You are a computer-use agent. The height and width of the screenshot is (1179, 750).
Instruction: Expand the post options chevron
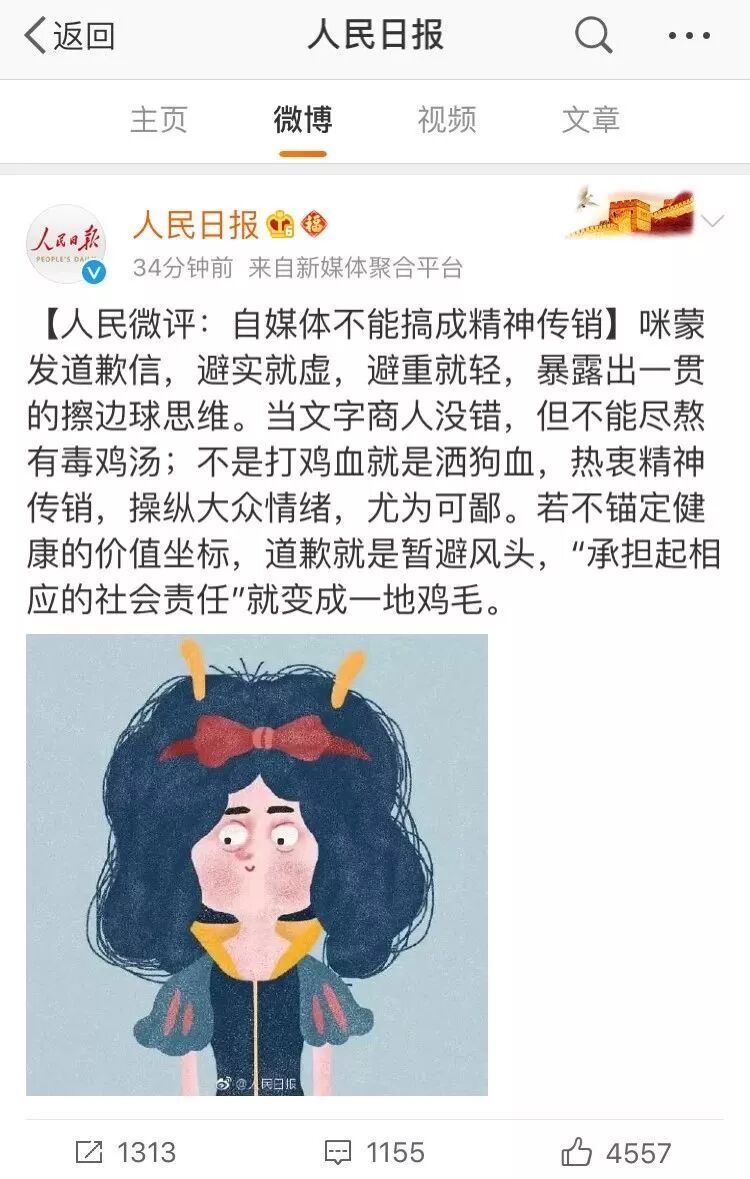(x=712, y=221)
